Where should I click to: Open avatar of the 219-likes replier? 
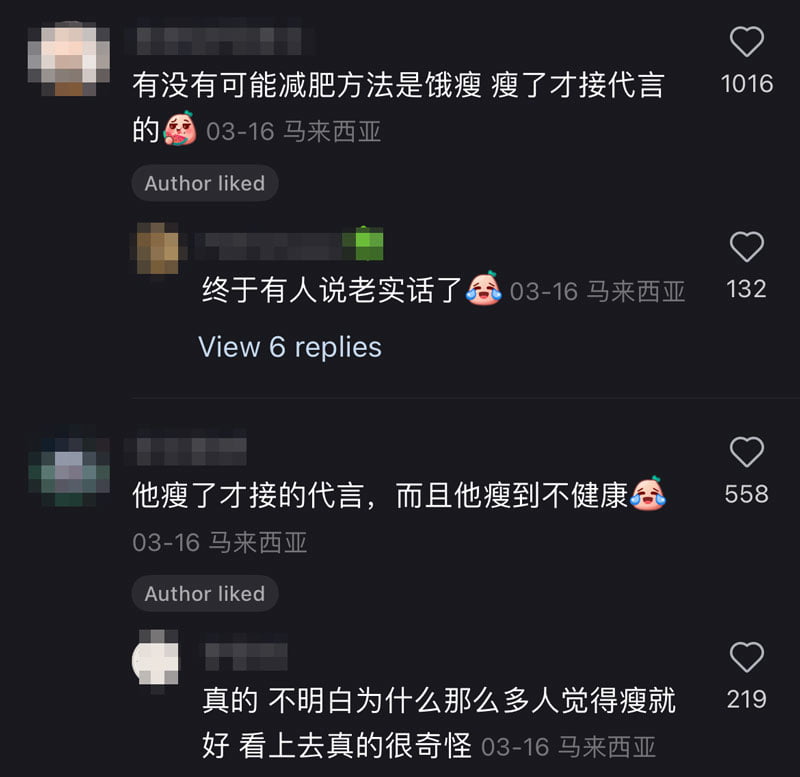click(157, 660)
